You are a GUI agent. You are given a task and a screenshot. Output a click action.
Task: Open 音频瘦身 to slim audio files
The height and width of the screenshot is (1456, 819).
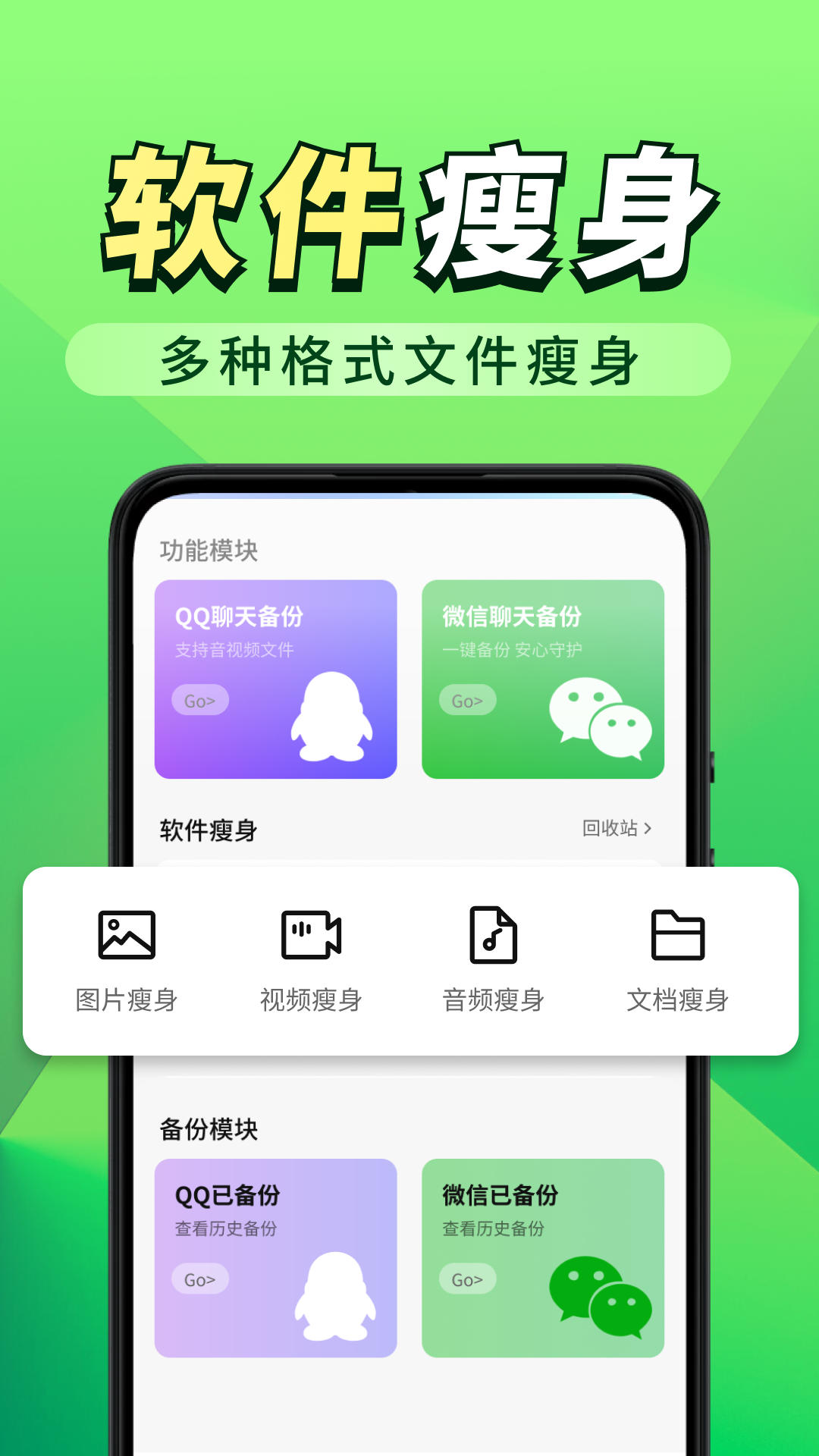pyautogui.click(x=494, y=999)
